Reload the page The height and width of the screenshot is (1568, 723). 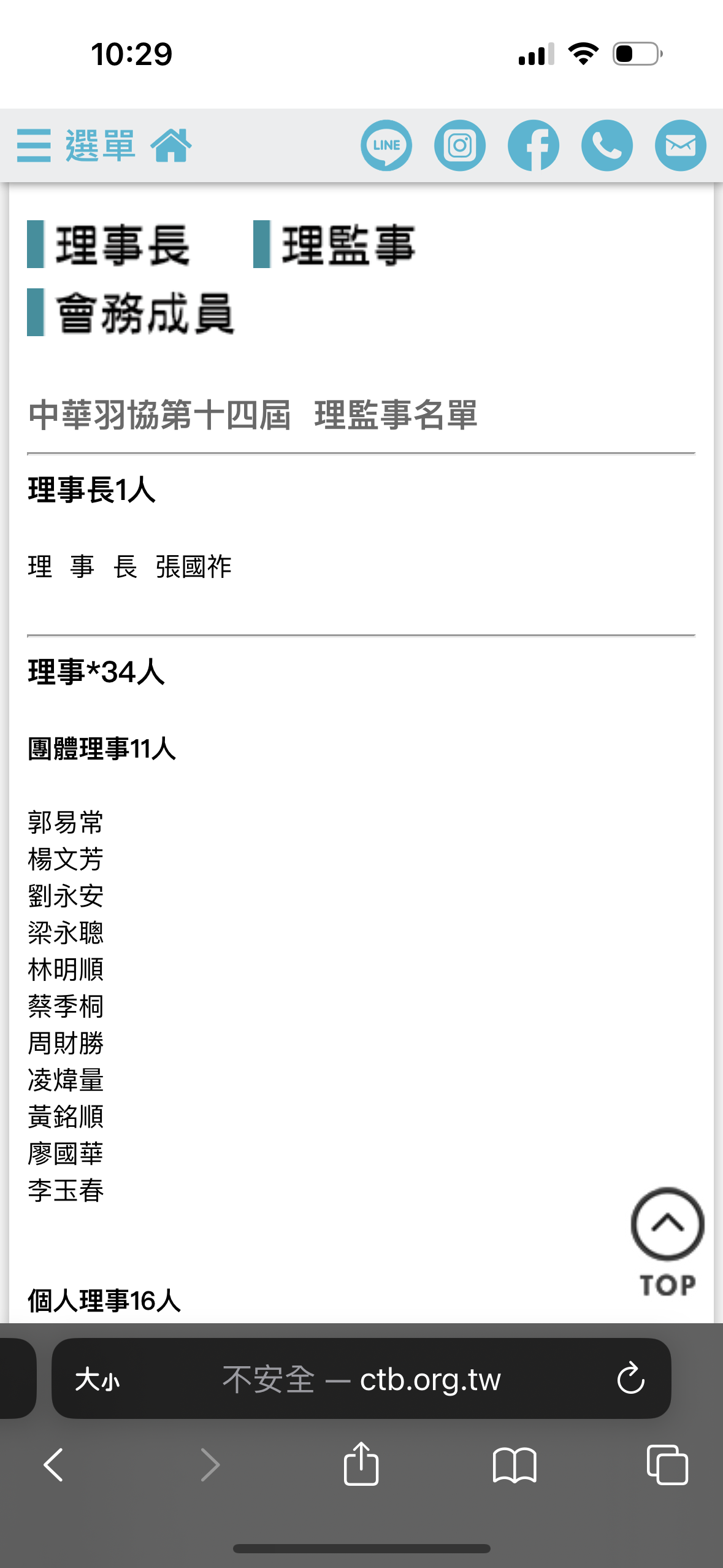[x=630, y=1380]
